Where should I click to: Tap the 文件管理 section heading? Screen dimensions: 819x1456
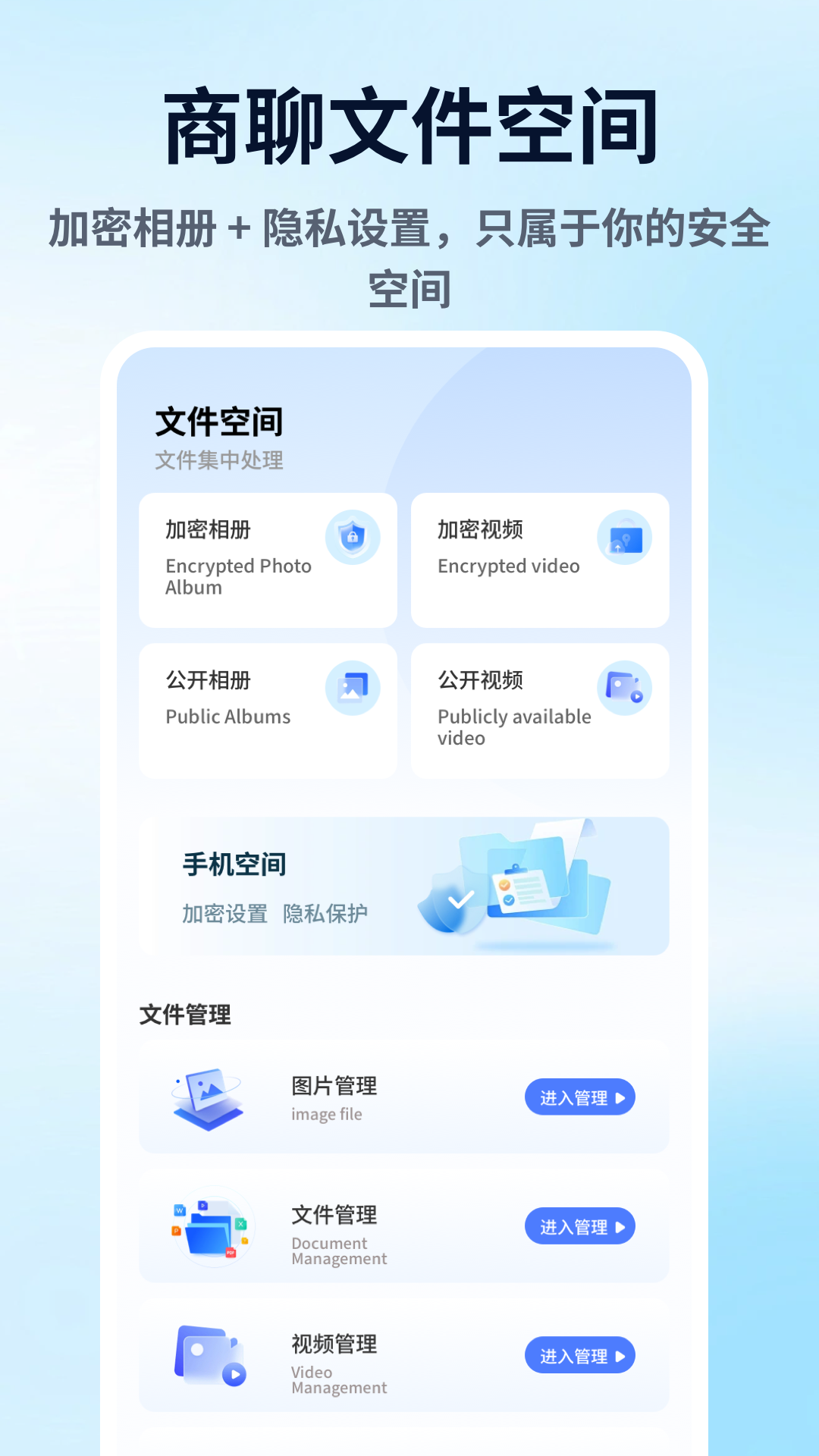click(187, 1015)
